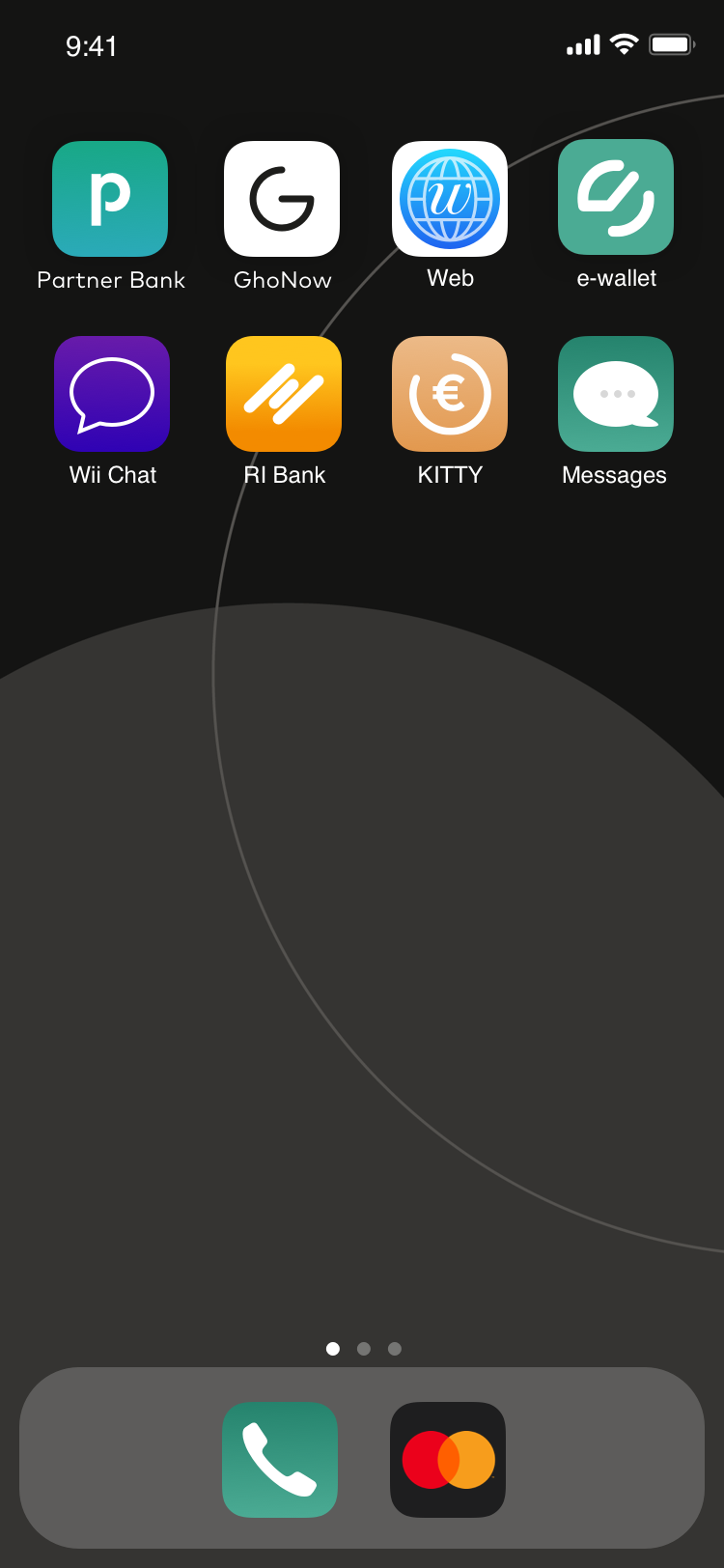Screen dimensions: 724x1568
Task: Open the Mastercard app in the dock
Action: [x=448, y=1460]
